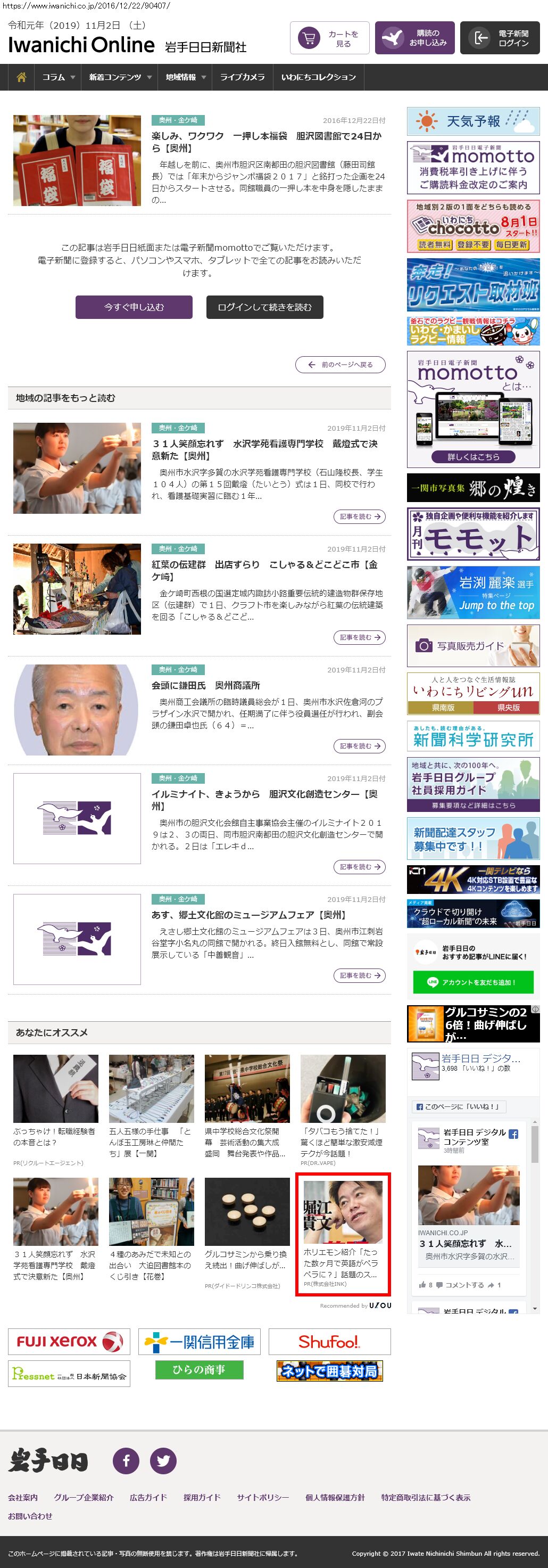Select ログインして続きを読む

click(264, 307)
